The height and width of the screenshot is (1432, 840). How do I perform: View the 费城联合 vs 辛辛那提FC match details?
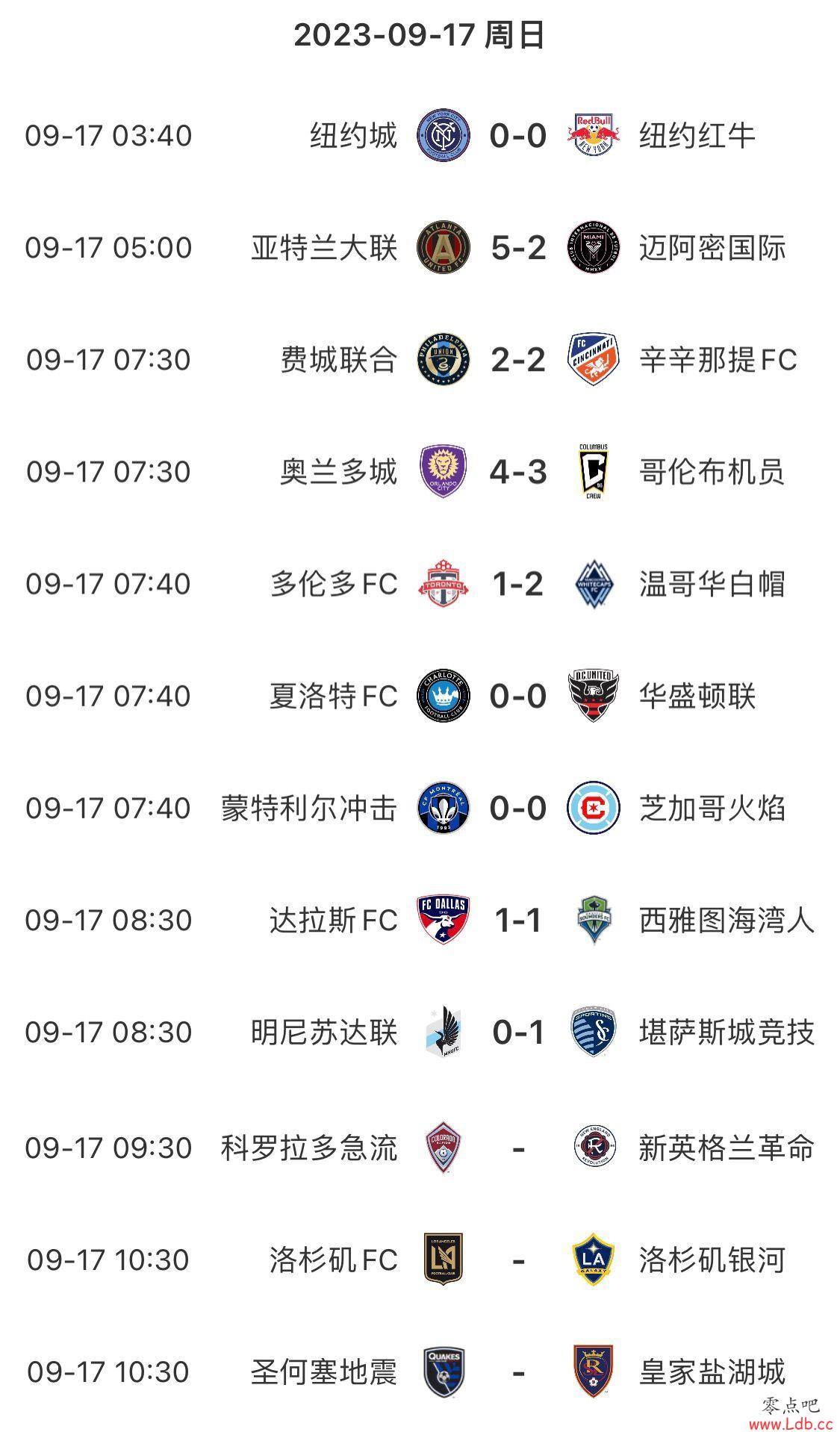click(x=420, y=360)
